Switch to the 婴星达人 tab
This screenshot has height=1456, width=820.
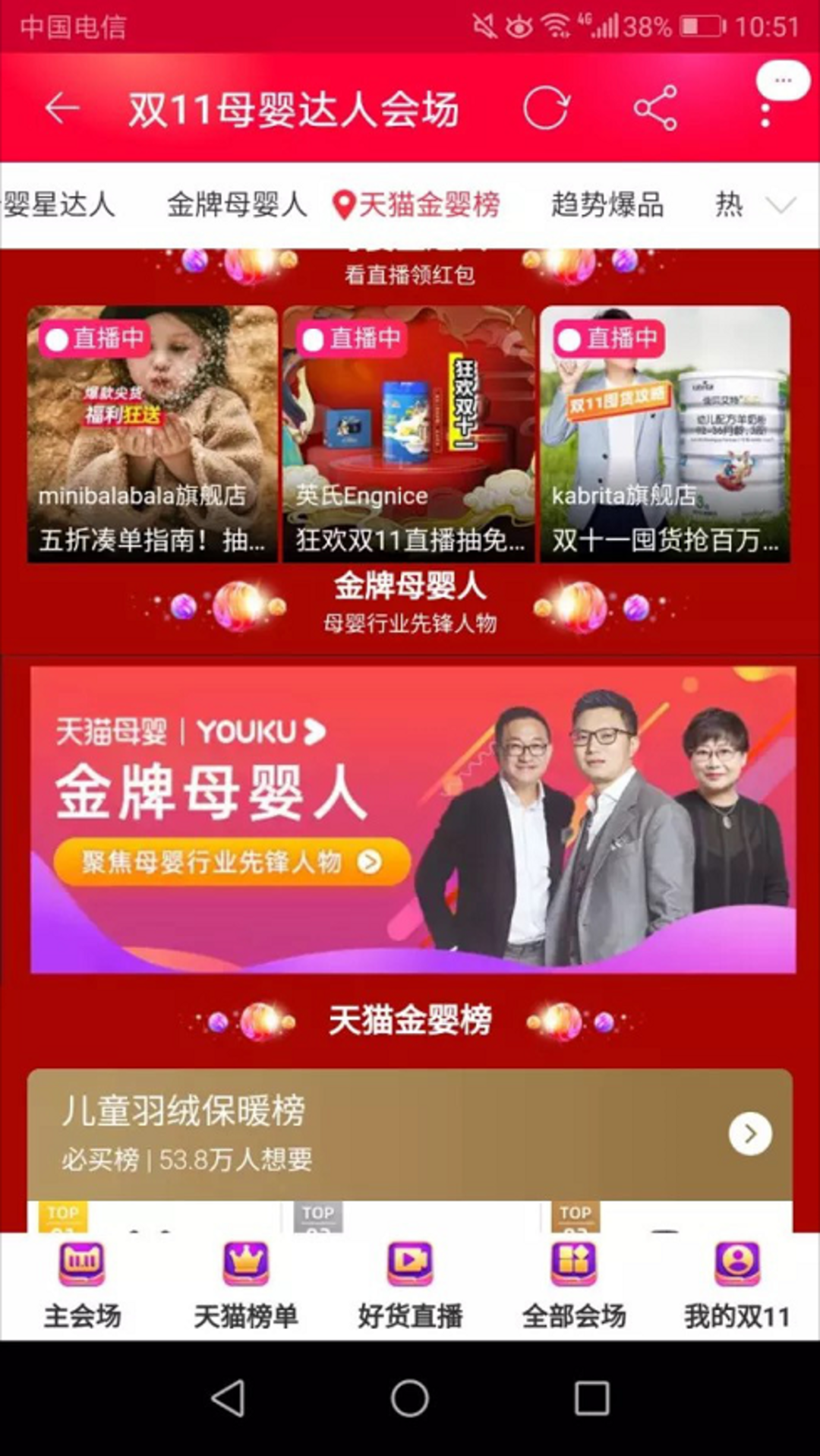coord(59,205)
